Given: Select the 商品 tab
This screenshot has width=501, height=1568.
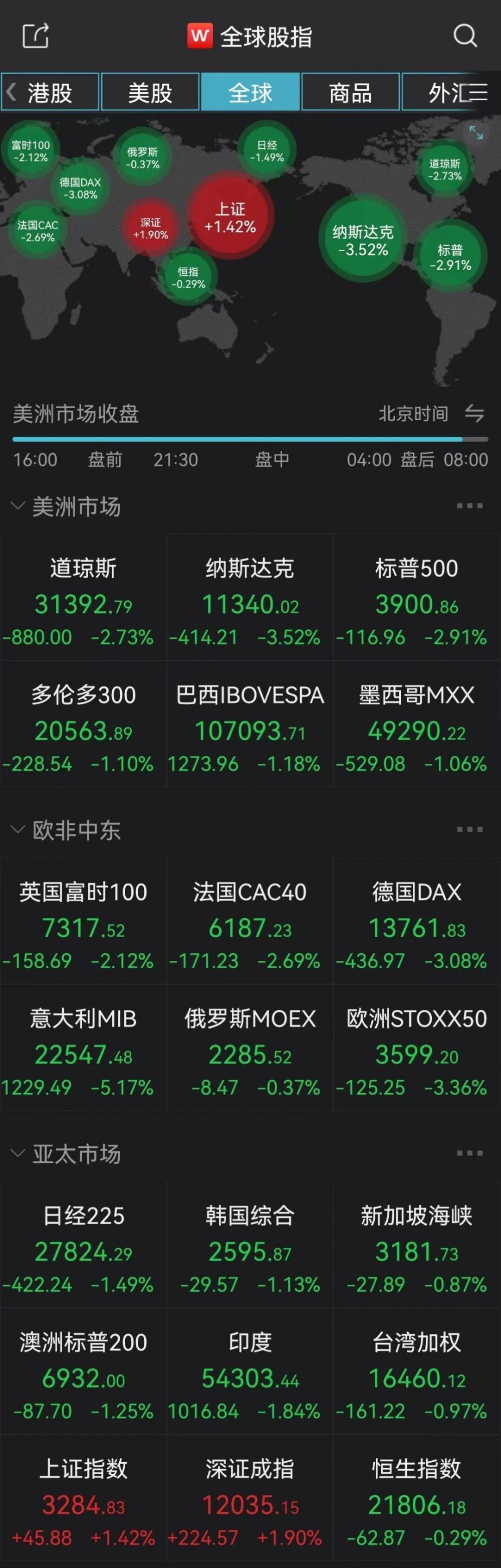Looking at the screenshot, I should (350, 93).
